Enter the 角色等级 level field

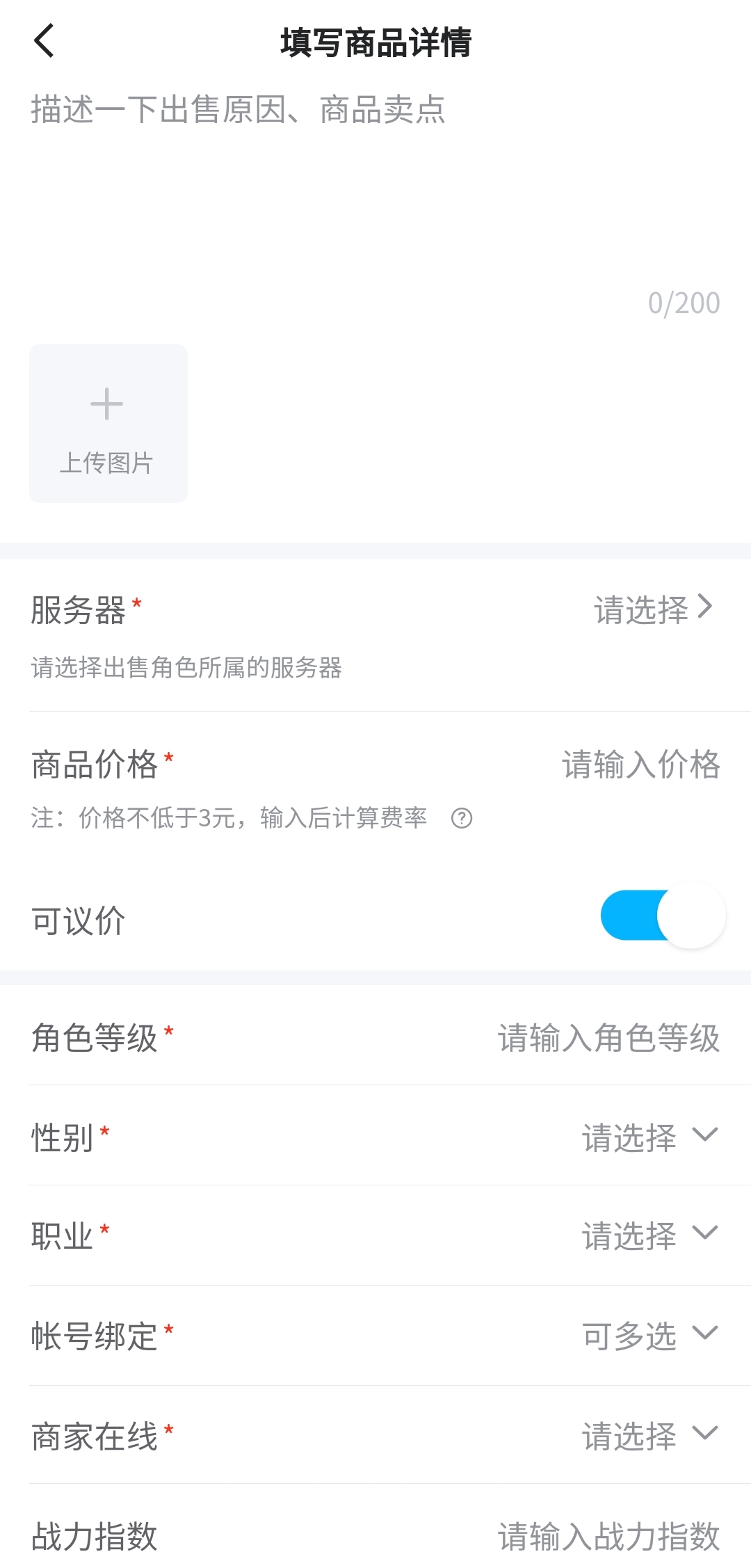(x=608, y=1038)
